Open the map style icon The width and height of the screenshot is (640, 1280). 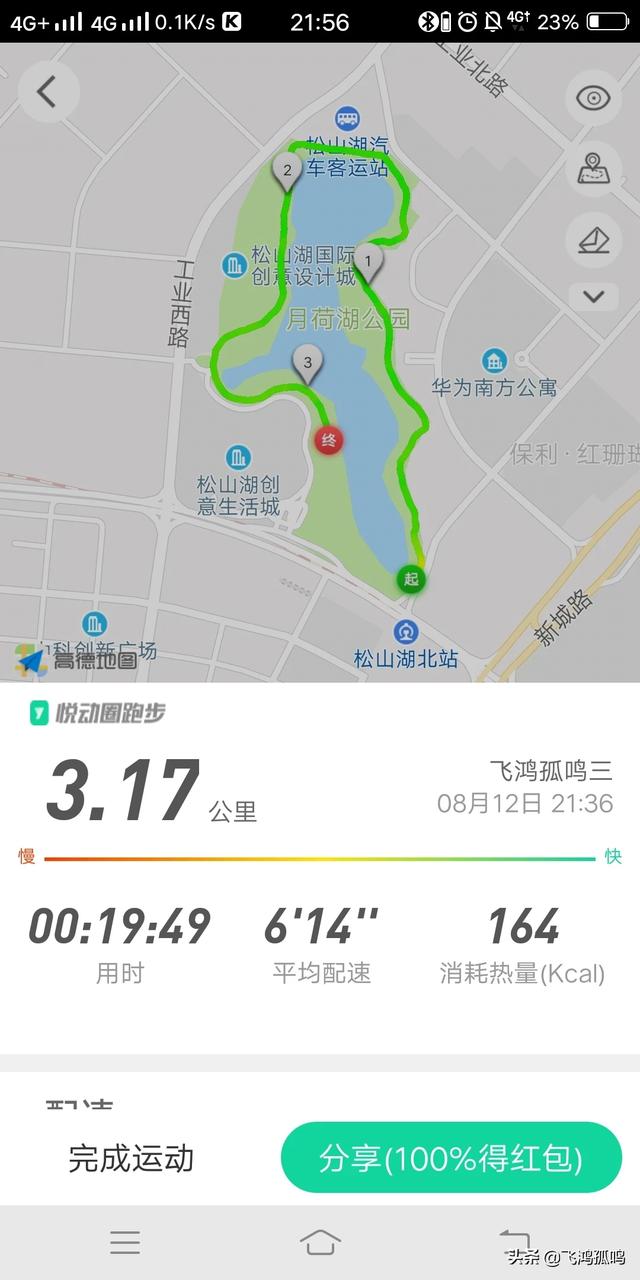pyautogui.click(x=594, y=168)
